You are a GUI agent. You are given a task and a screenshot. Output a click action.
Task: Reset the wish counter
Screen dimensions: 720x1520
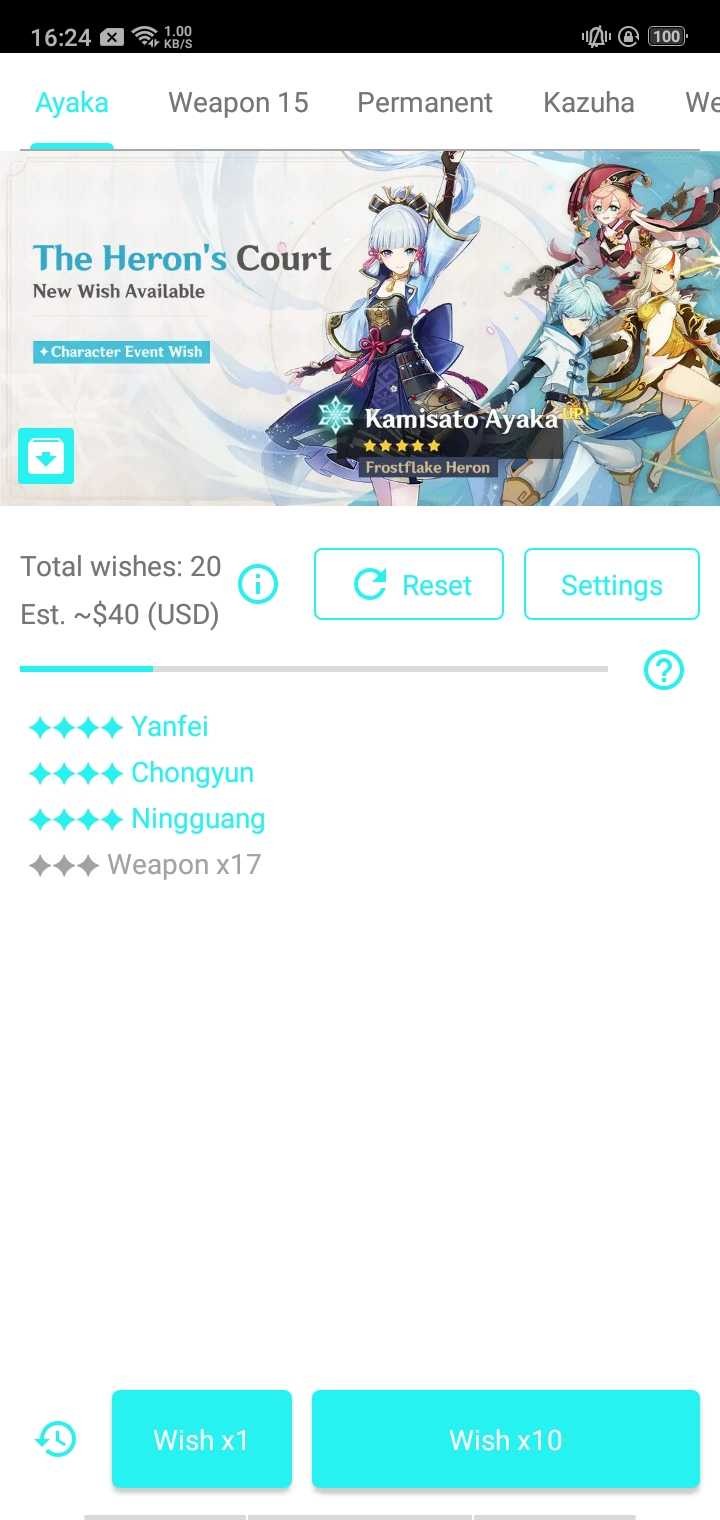[x=408, y=584]
